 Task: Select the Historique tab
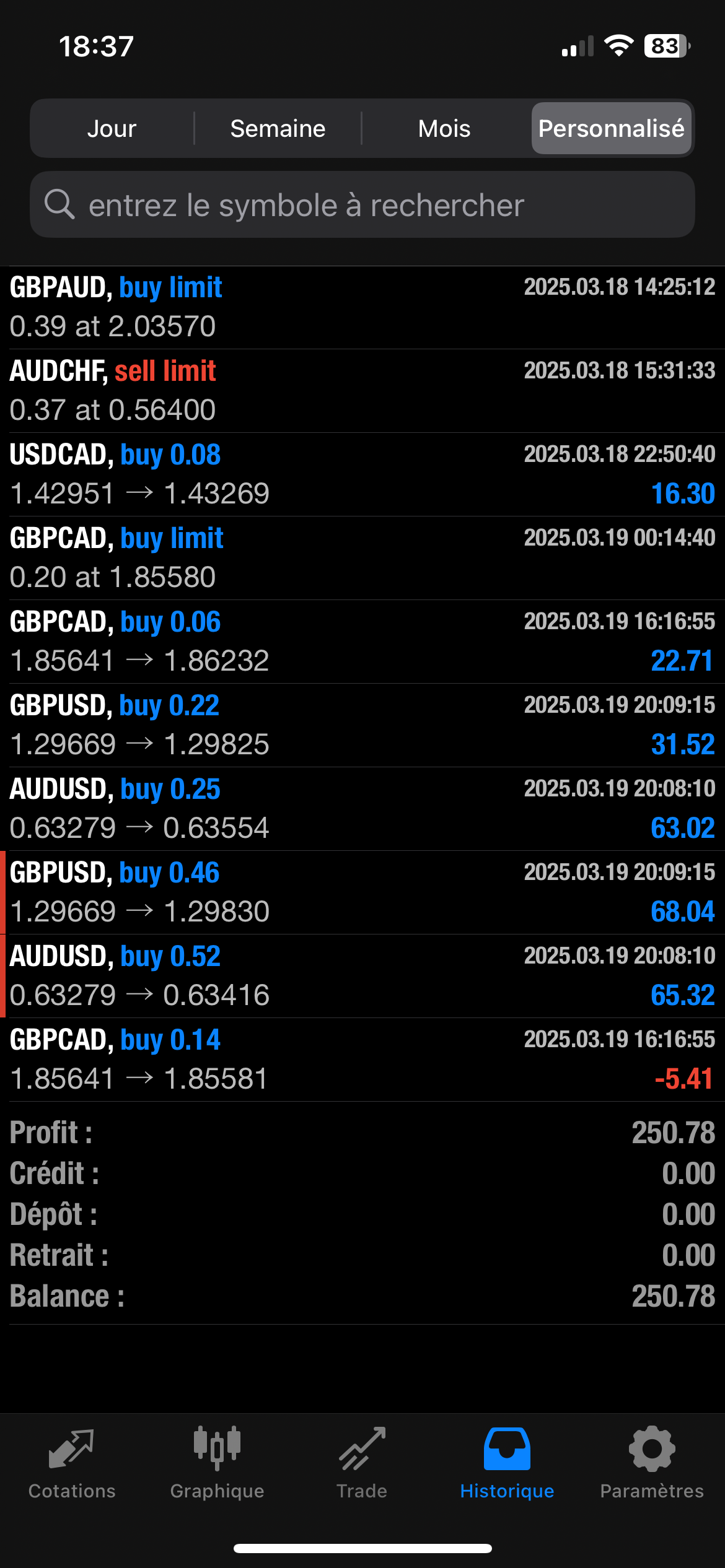pyautogui.click(x=507, y=1464)
